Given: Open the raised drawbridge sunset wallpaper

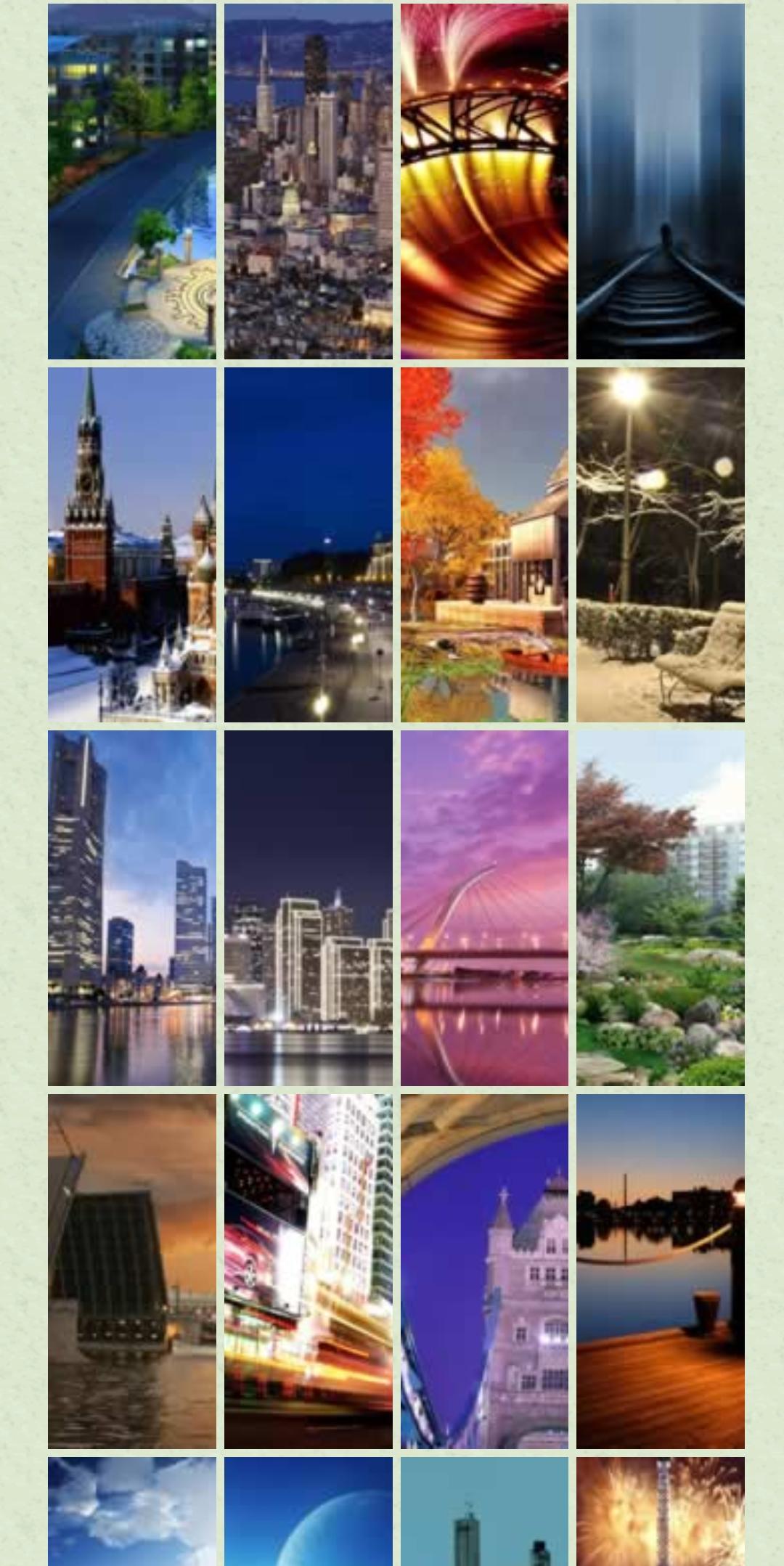Looking at the screenshot, I should click(132, 1271).
